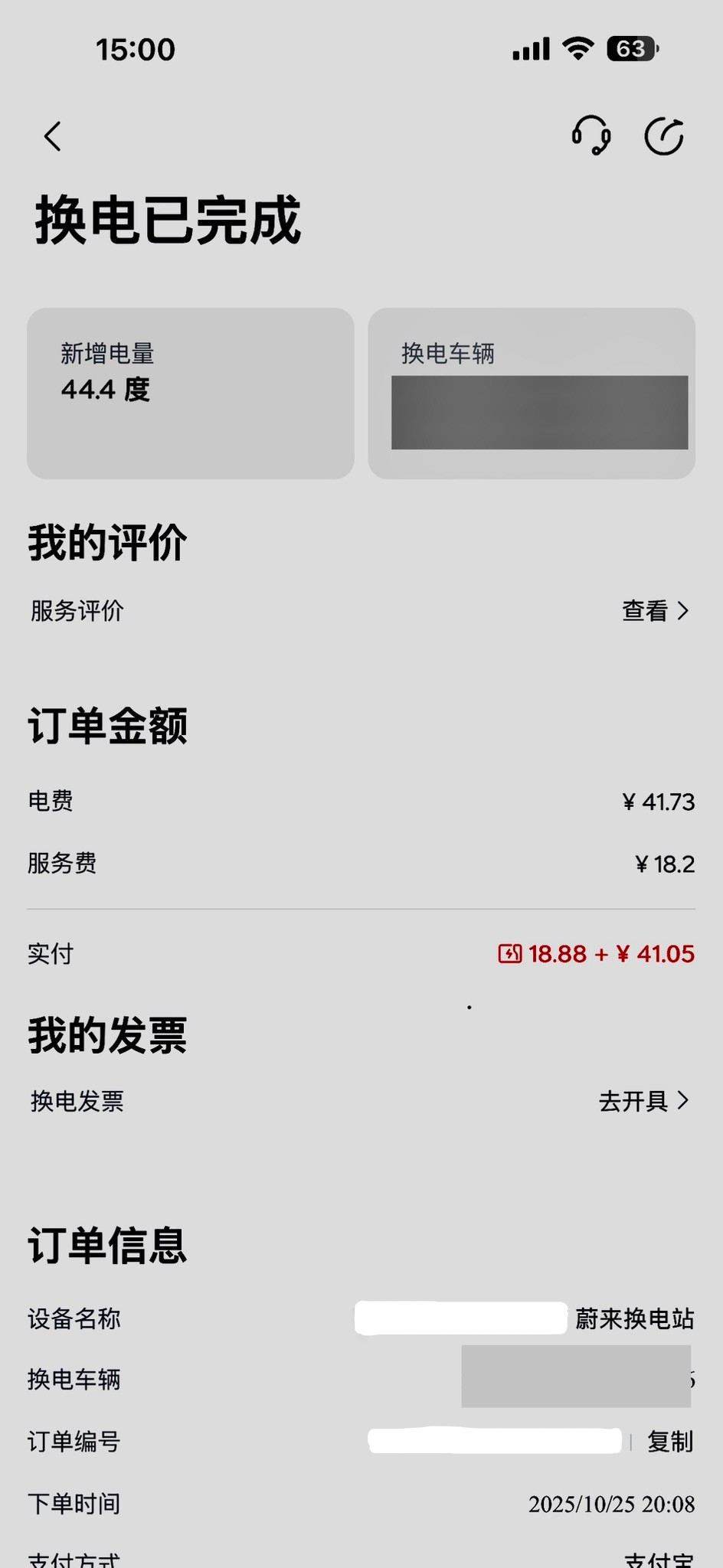Contact customer service via headset icon

tap(591, 136)
